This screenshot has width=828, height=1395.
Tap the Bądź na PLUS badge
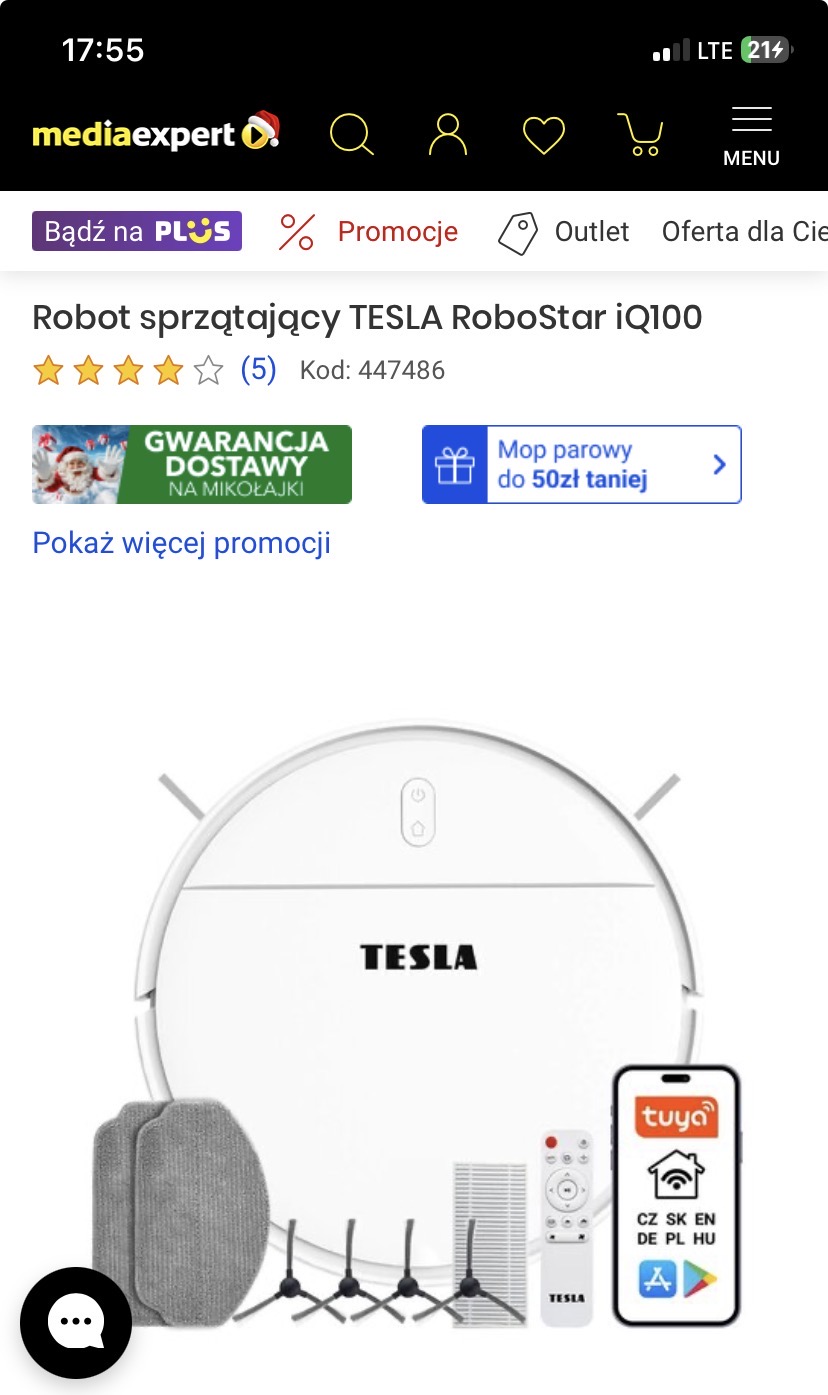point(137,231)
